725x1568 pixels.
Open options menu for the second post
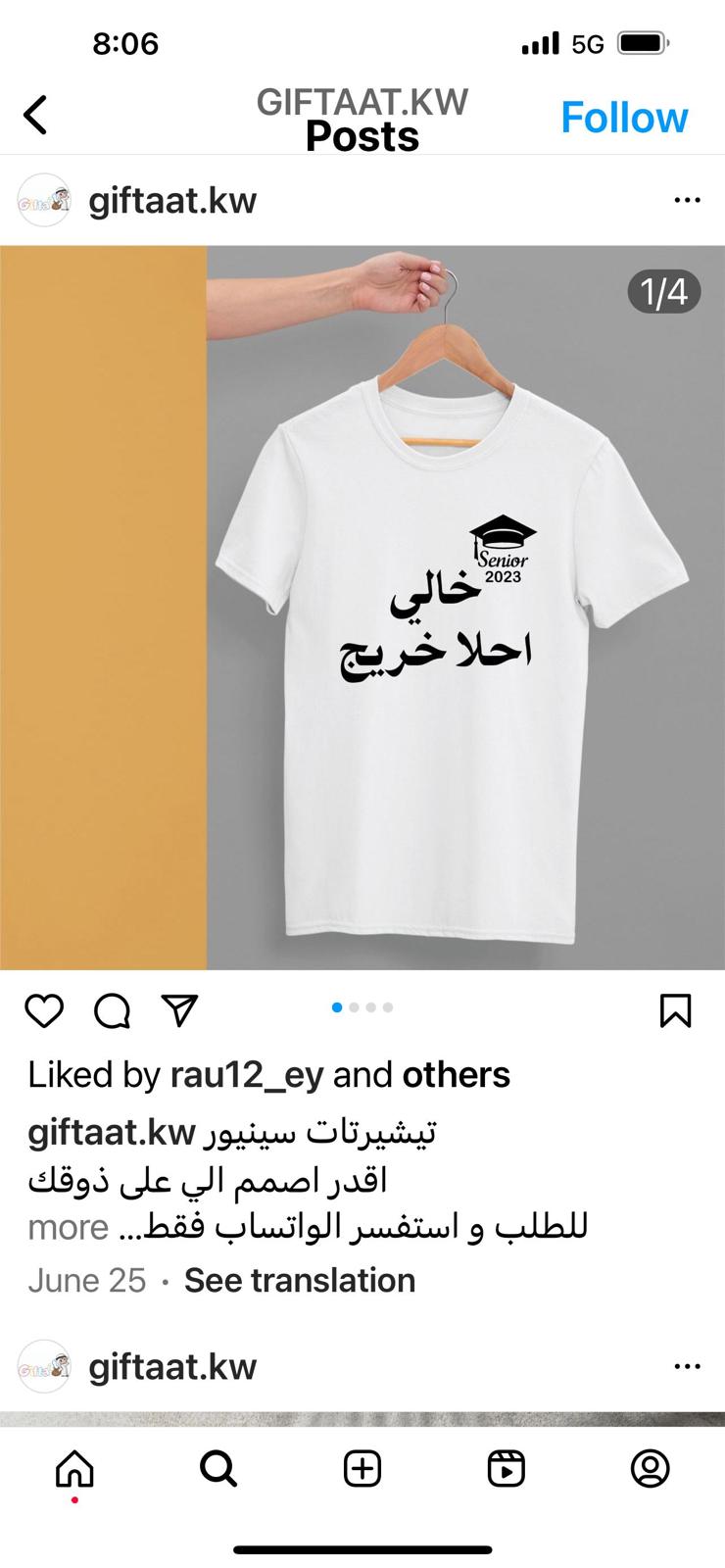pos(688,1367)
